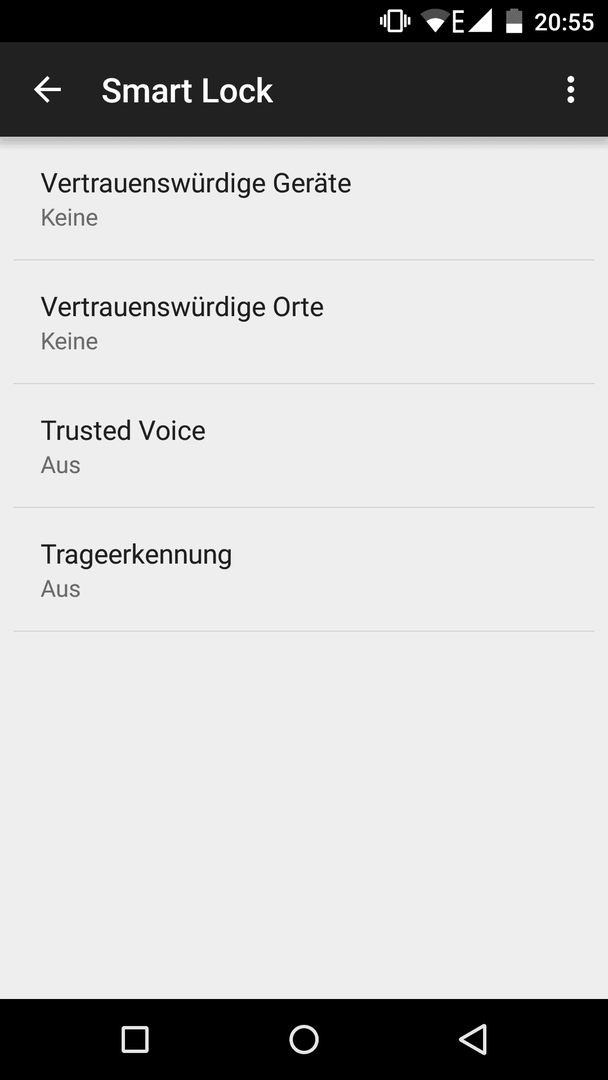
Task: Select the Trusted Voice row
Action: 304,446
